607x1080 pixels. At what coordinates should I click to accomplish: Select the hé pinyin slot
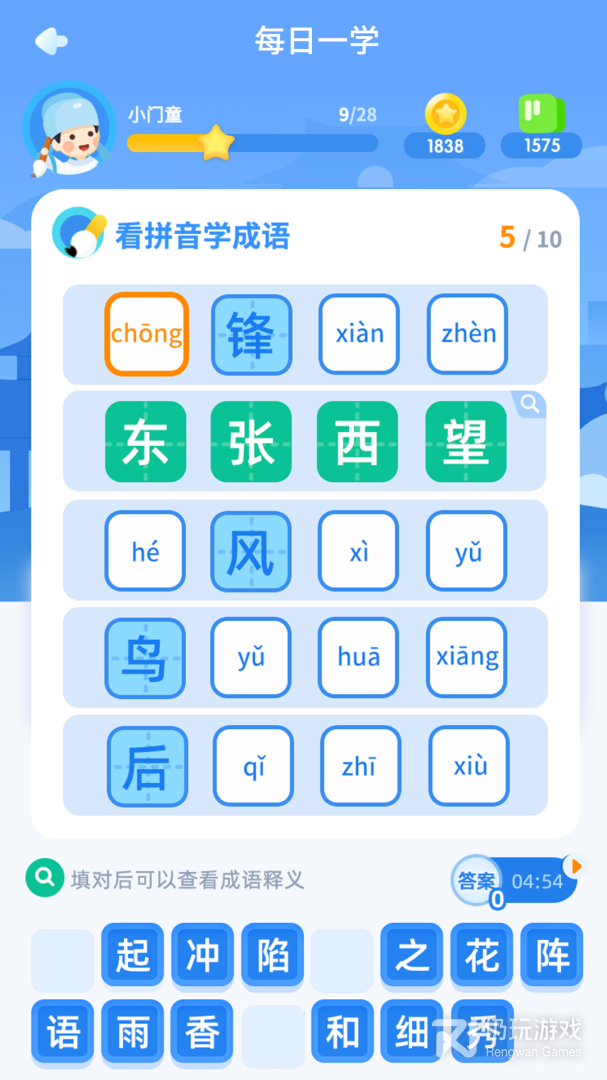tap(145, 551)
